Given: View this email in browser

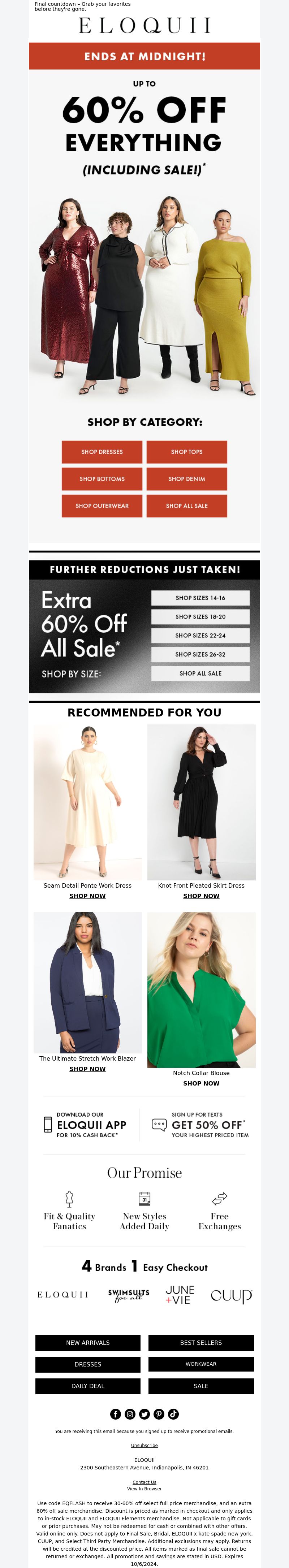Looking at the screenshot, I should [x=144, y=1488].
